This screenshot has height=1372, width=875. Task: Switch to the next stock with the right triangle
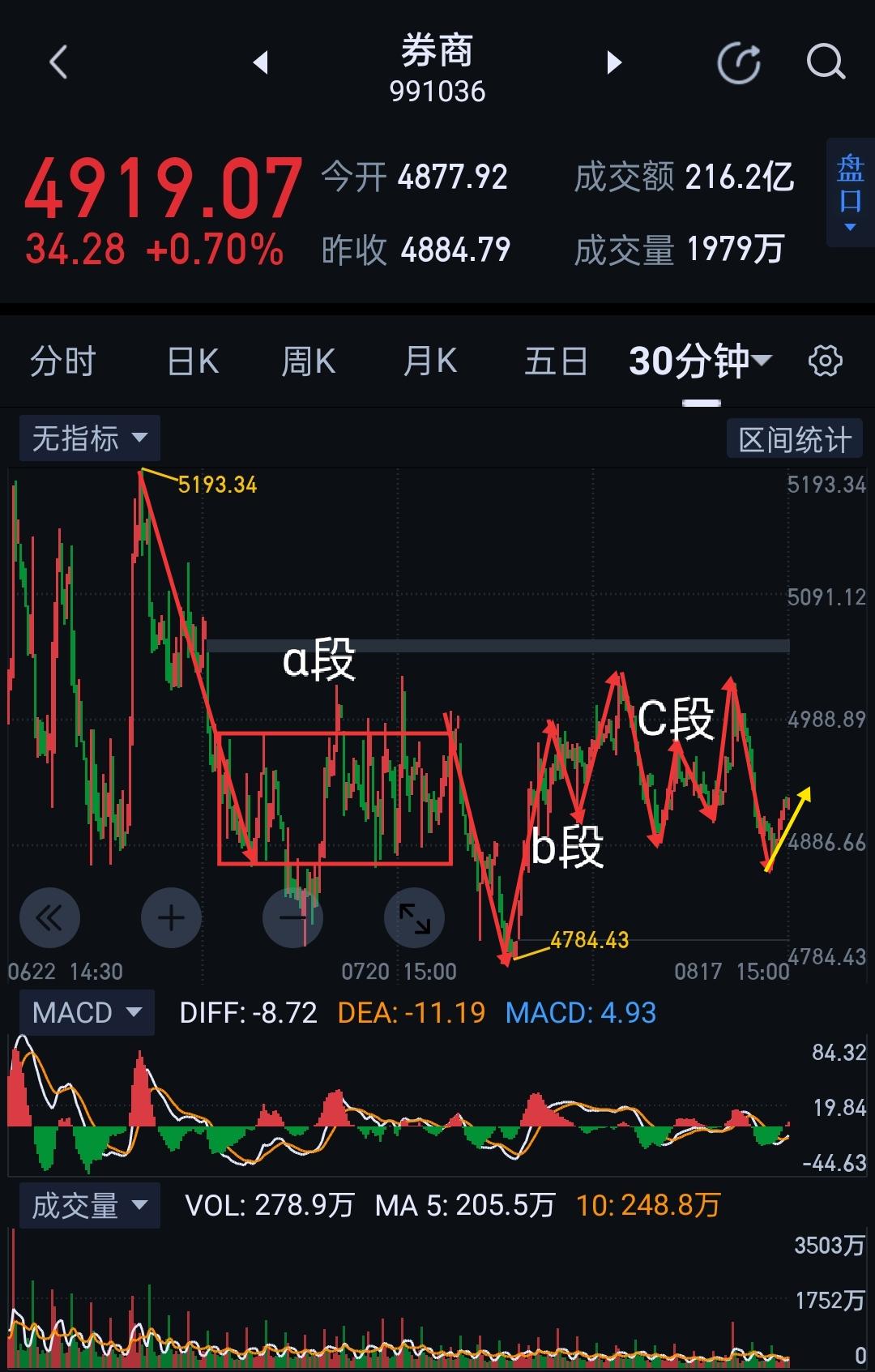coord(614,62)
